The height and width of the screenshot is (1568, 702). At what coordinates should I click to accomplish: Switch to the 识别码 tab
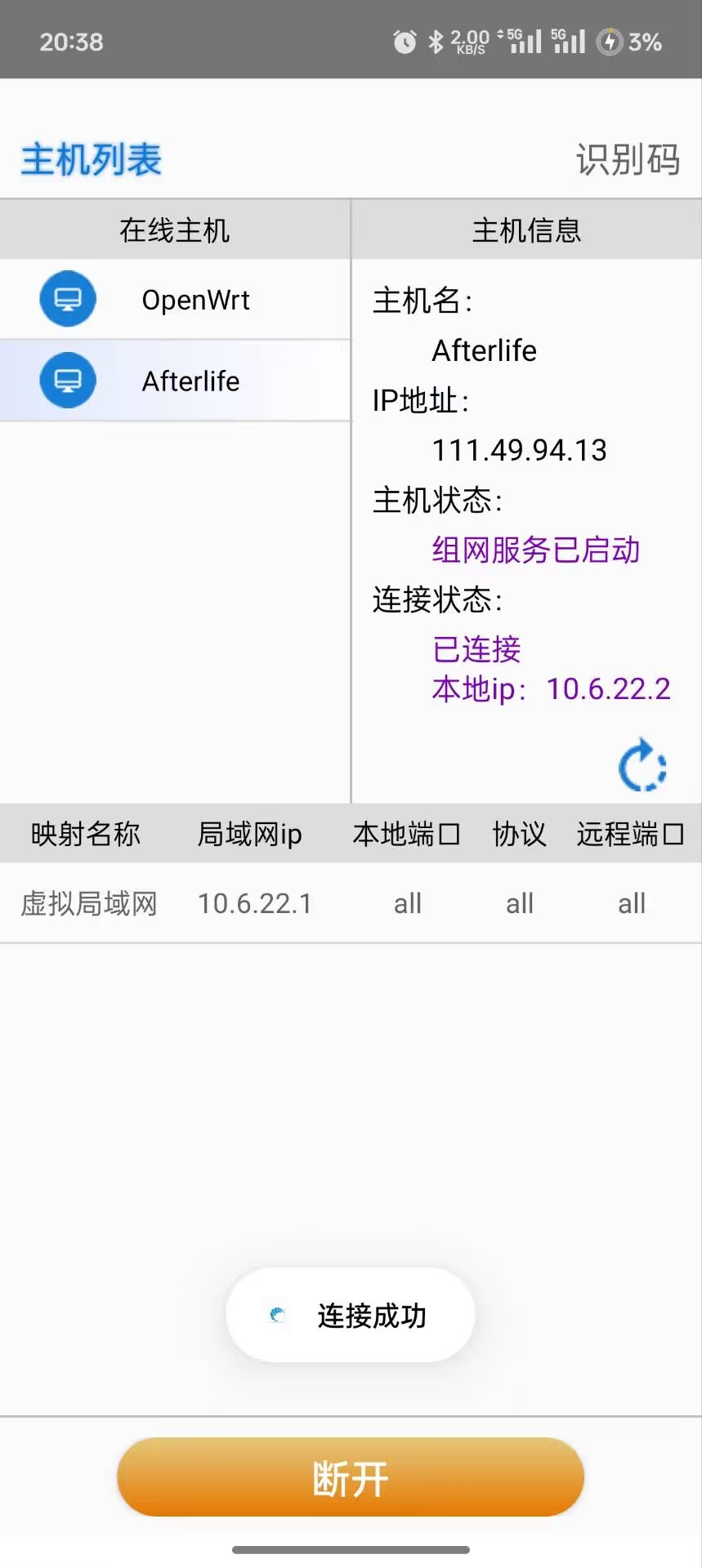[x=627, y=159]
